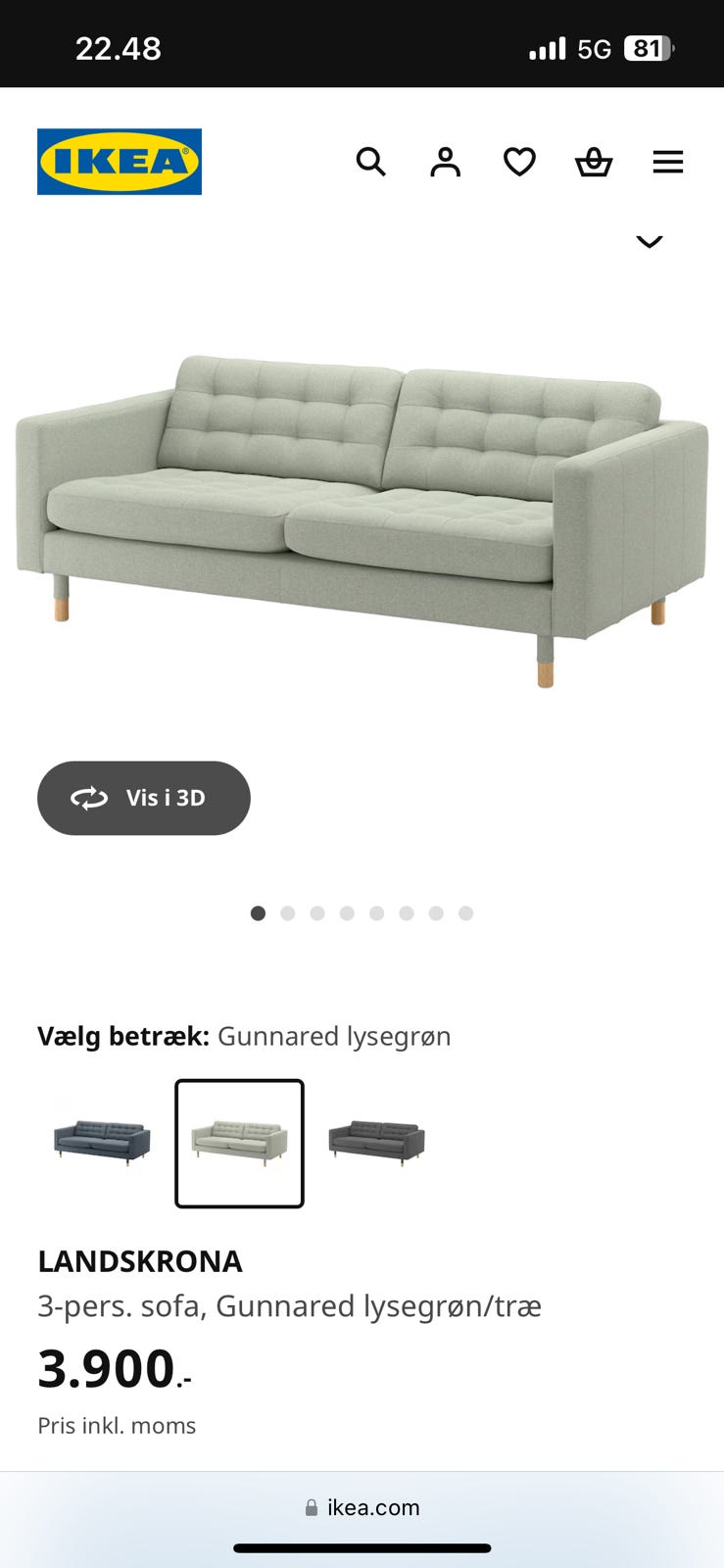This screenshot has width=724, height=1568.
Task: Click the wishlist heart icon
Action: [519, 162]
